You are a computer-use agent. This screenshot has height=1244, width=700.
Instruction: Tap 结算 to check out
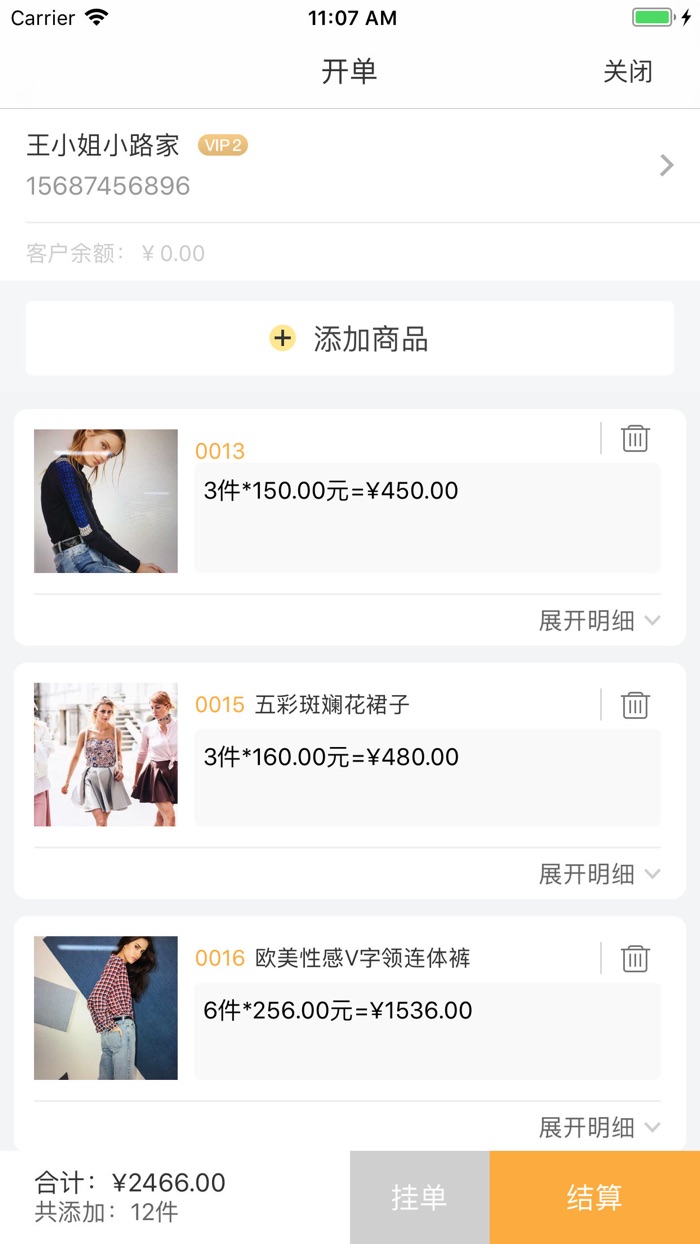[595, 1197]
